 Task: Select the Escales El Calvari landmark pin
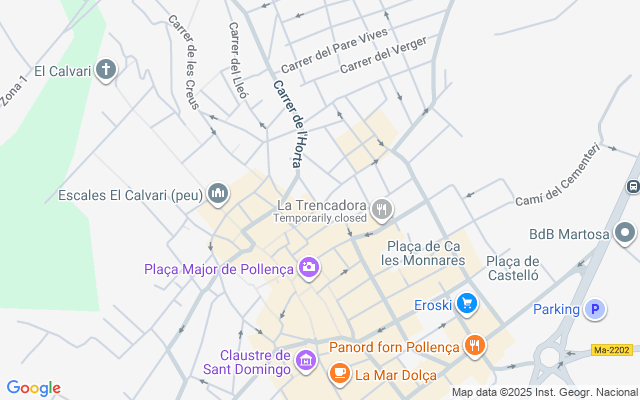coord(218,193)
